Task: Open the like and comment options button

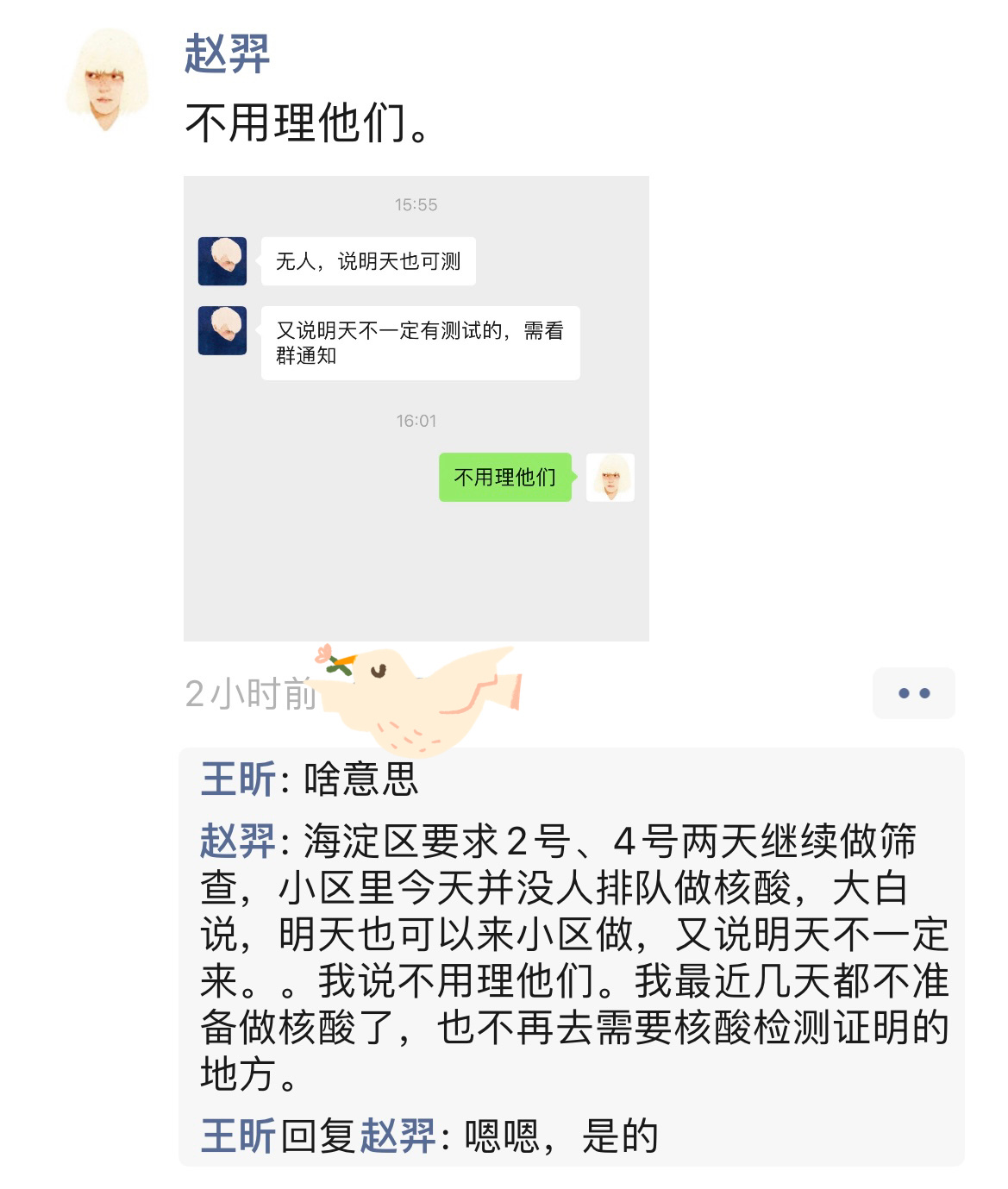Action: 913,693
